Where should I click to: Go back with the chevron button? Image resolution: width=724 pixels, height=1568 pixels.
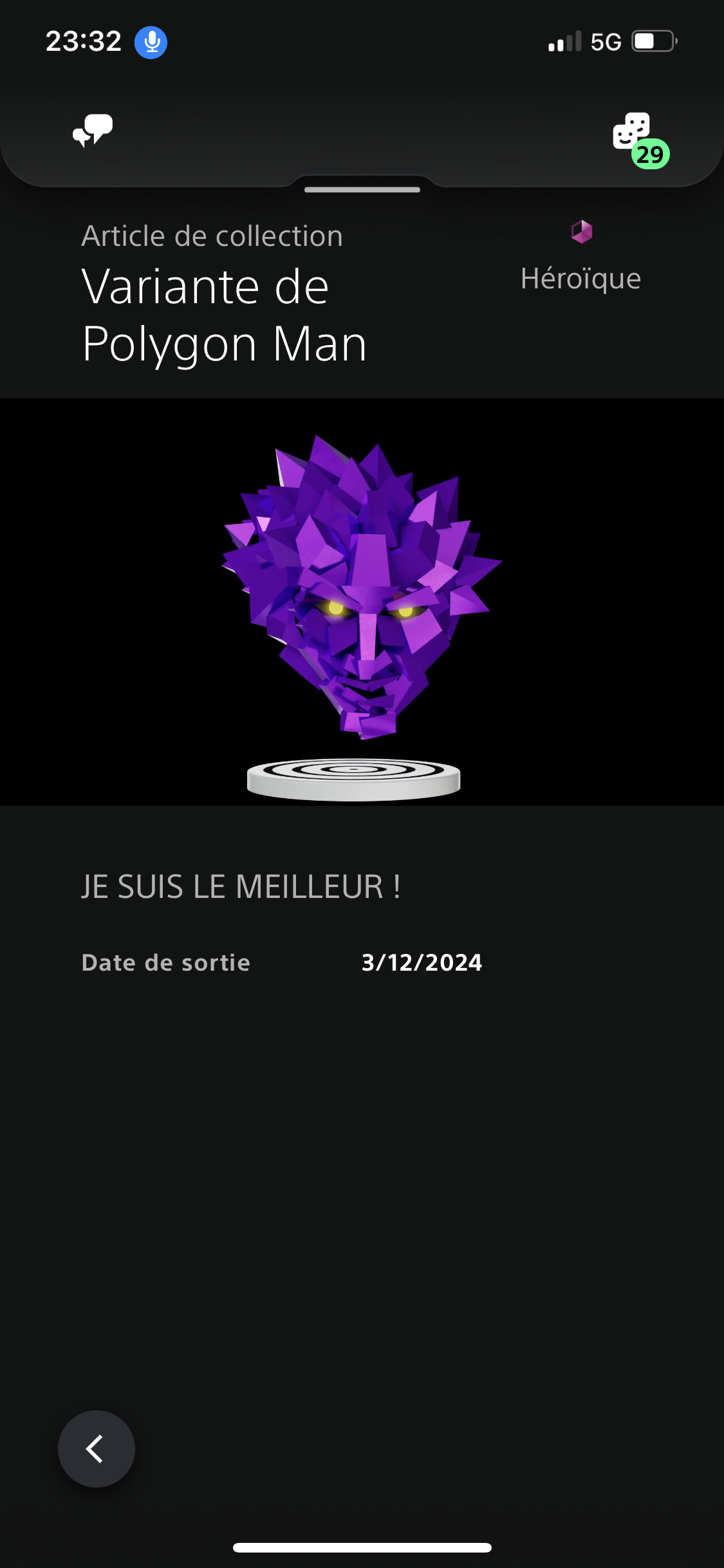tap(97, 1449)
